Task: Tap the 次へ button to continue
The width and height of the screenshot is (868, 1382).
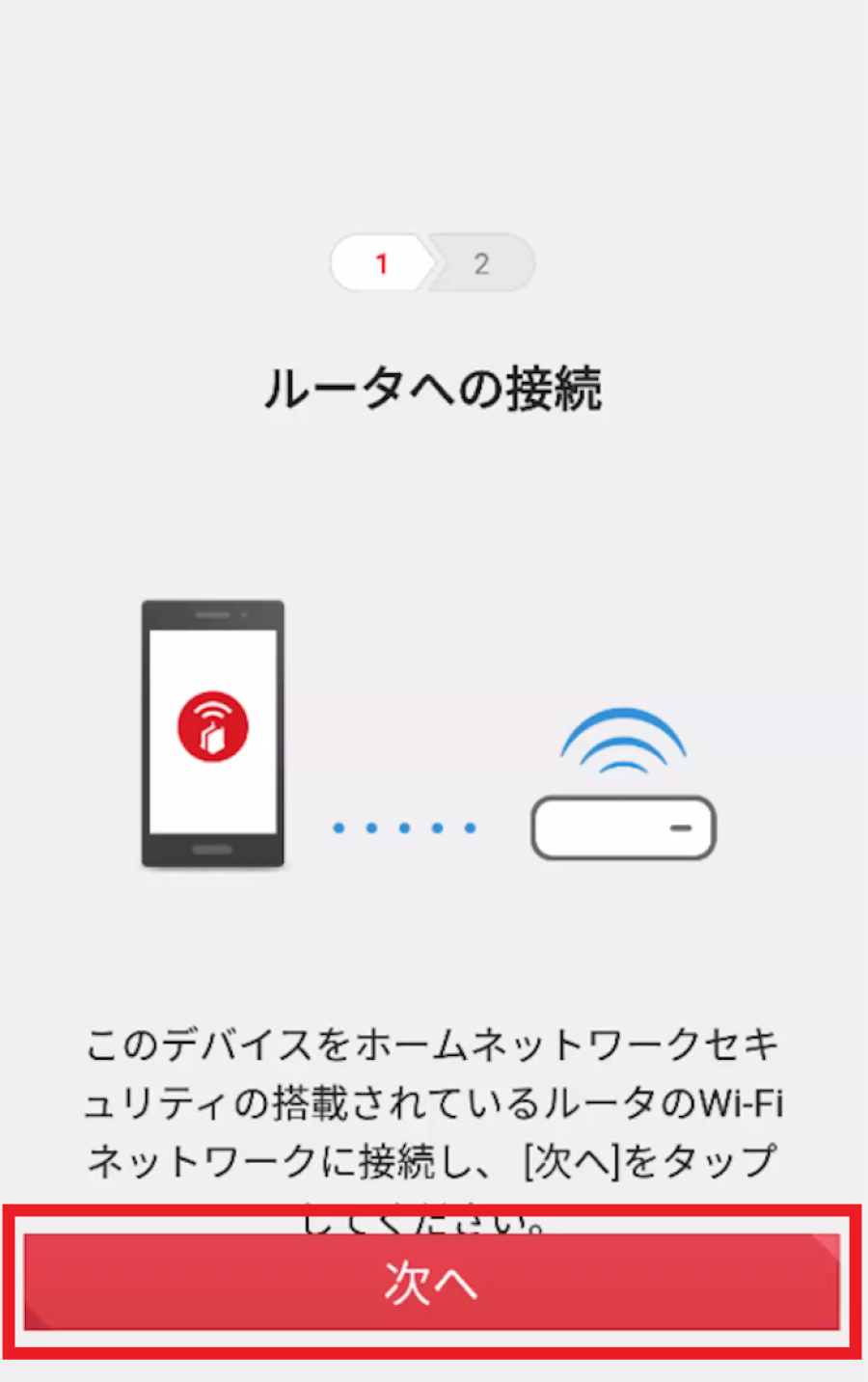Action: click(431, 1282)
